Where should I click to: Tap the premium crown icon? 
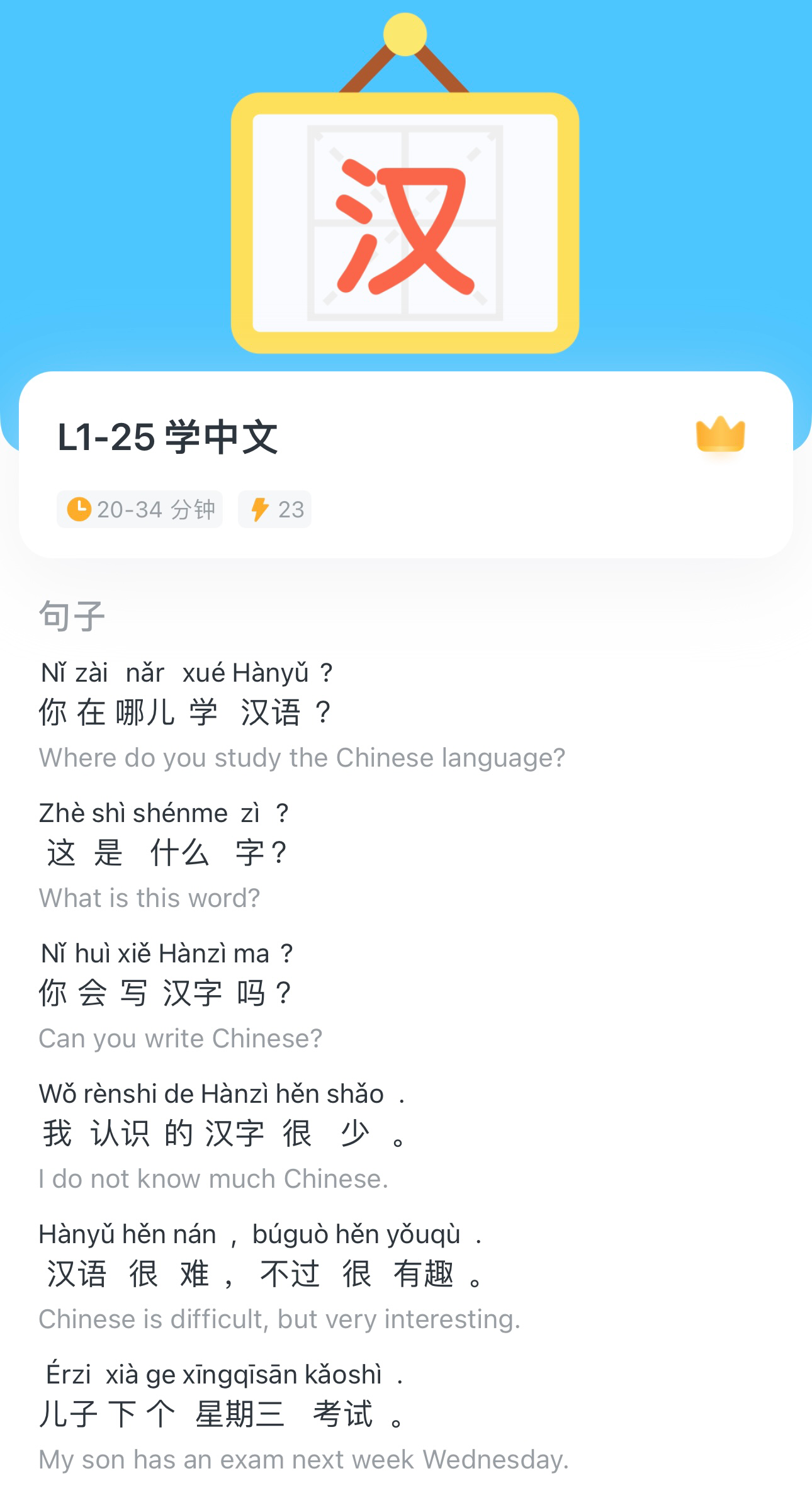click(x=720, y=434)
